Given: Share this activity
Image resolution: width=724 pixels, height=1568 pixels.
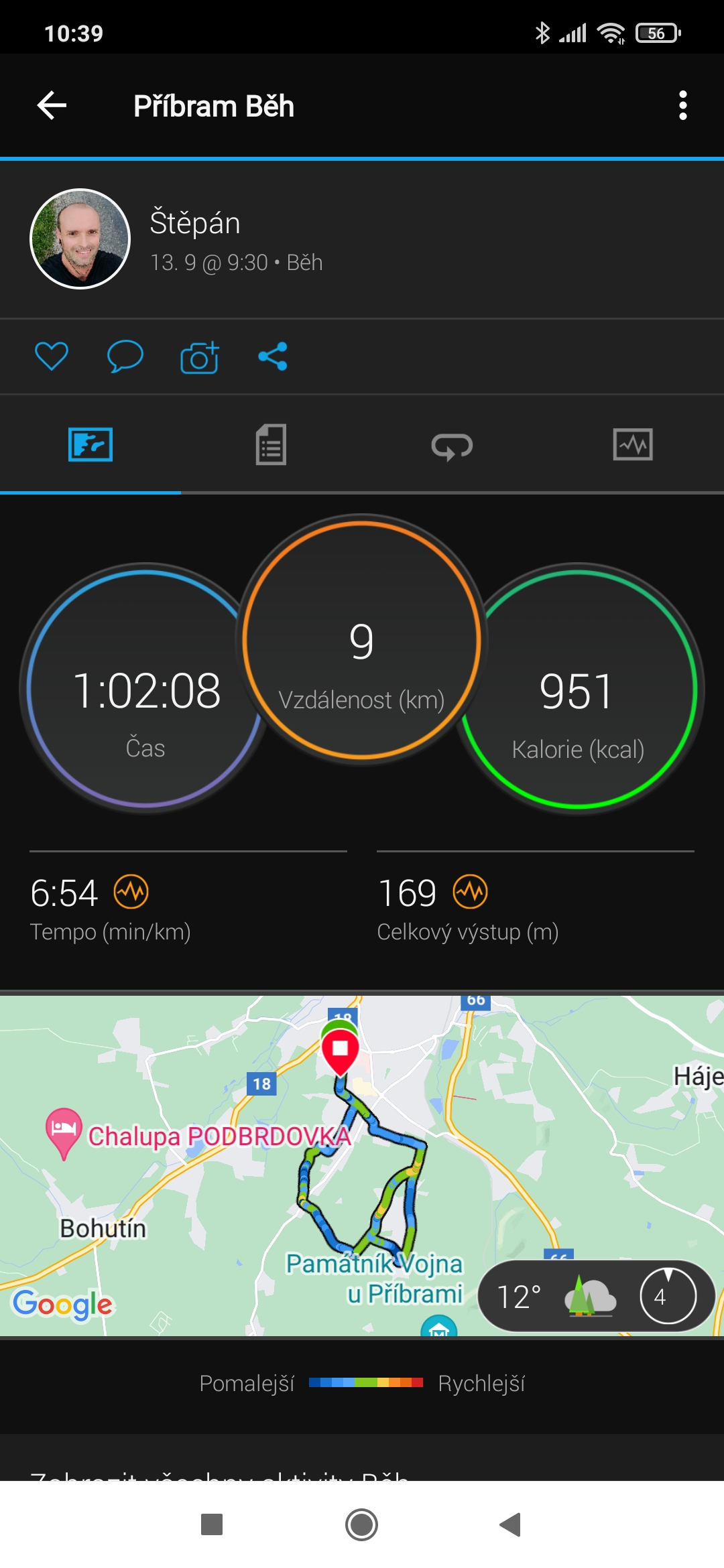Looking at the screenshot, I should pyautogui.click(x=273, y=356).
